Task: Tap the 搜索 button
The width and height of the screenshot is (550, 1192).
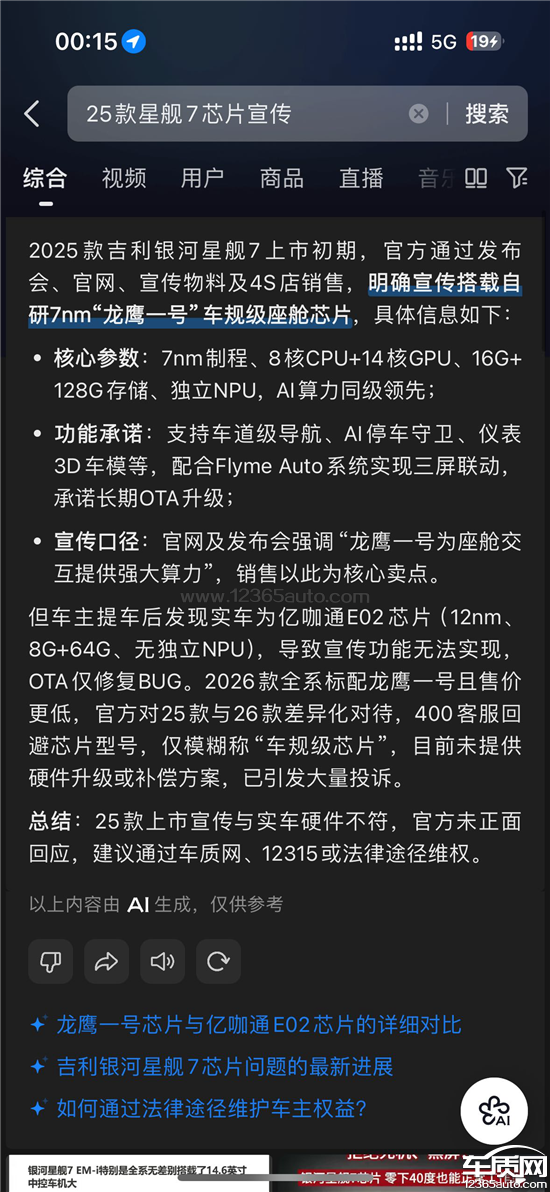Action: pos(487,114)
